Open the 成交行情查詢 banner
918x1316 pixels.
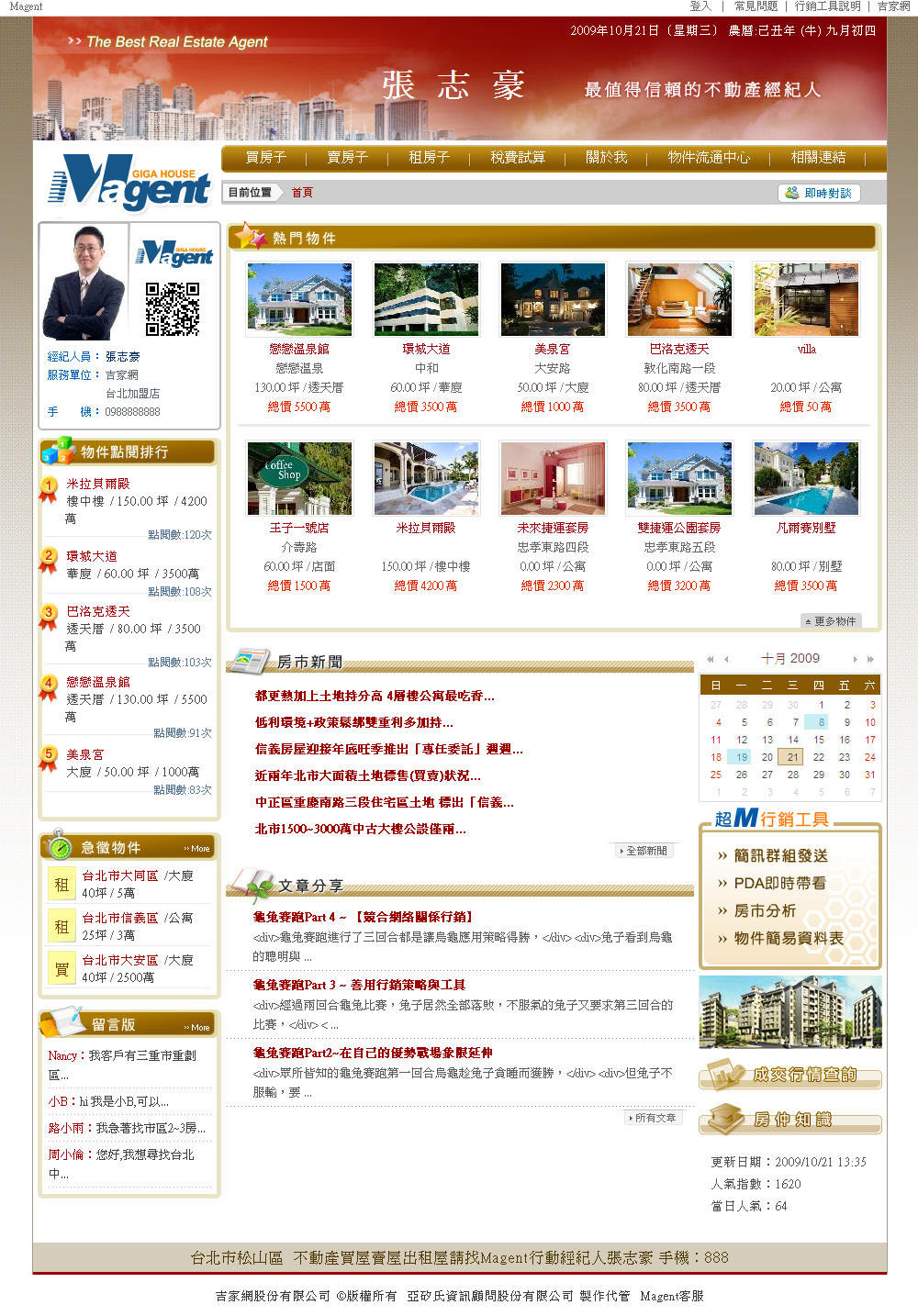[x=790, y=1075]
